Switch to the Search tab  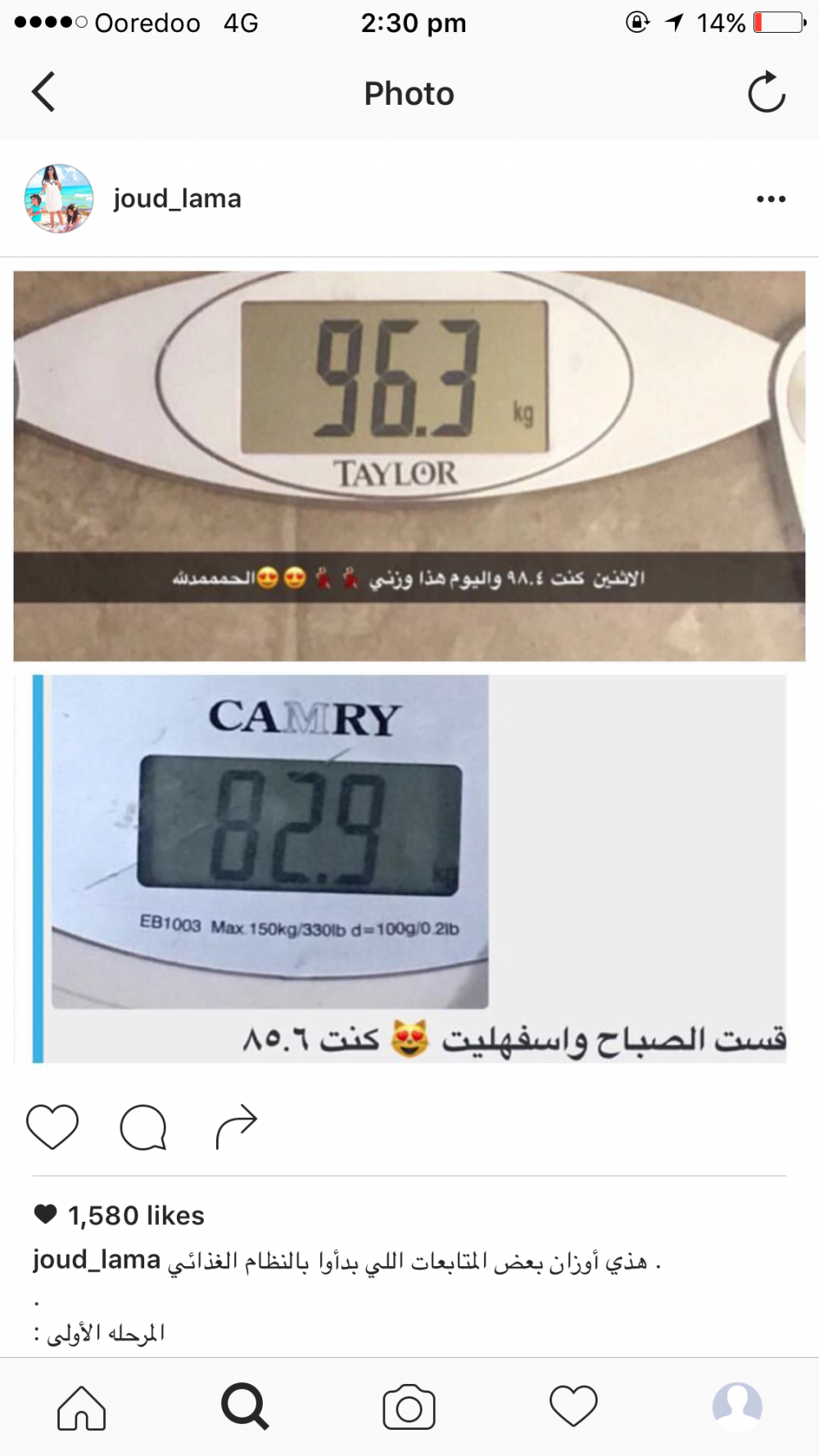(245, 1408)
